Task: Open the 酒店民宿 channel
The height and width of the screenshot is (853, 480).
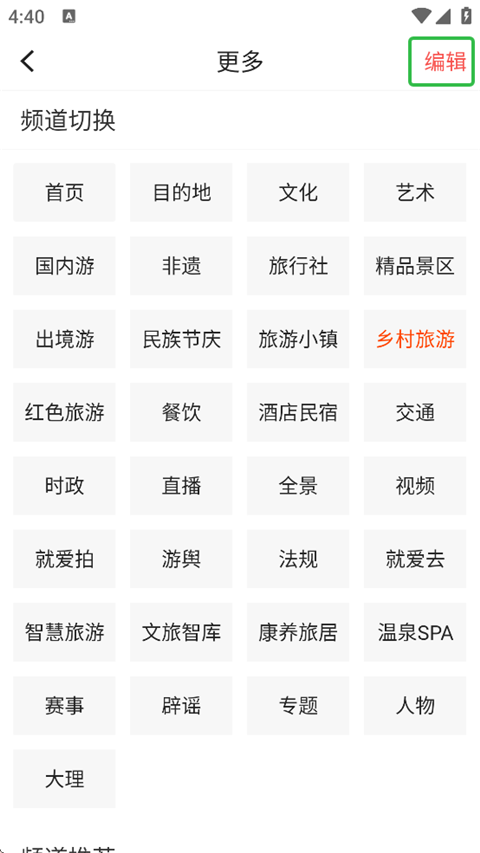Action: pyautogui.click(x=298, y=412)
